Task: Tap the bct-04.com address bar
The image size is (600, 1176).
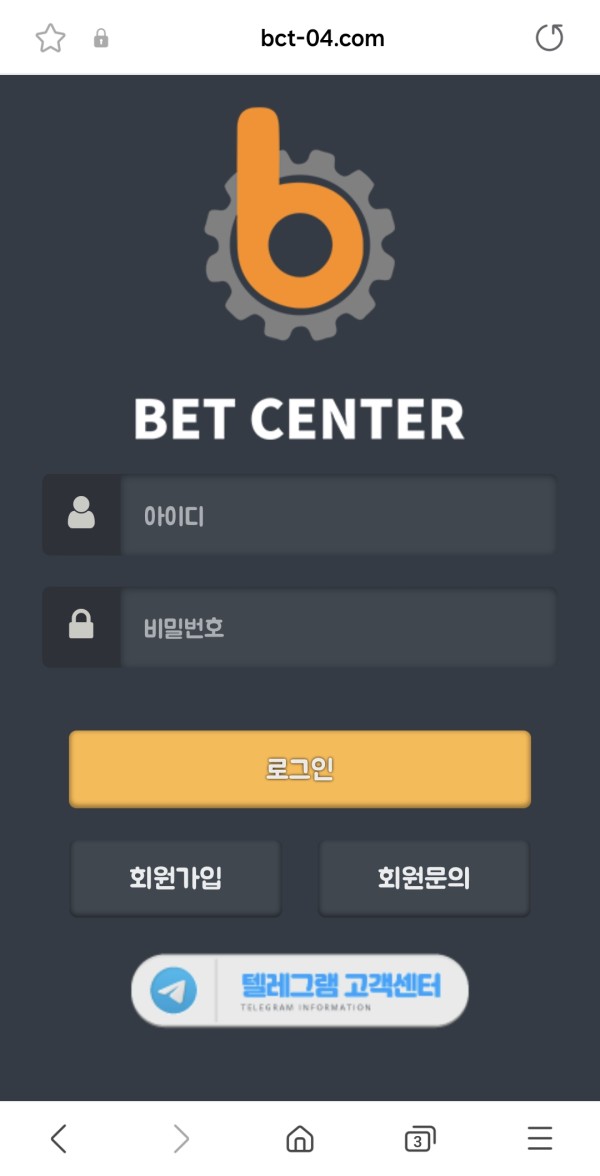Action: coord(322,39)
